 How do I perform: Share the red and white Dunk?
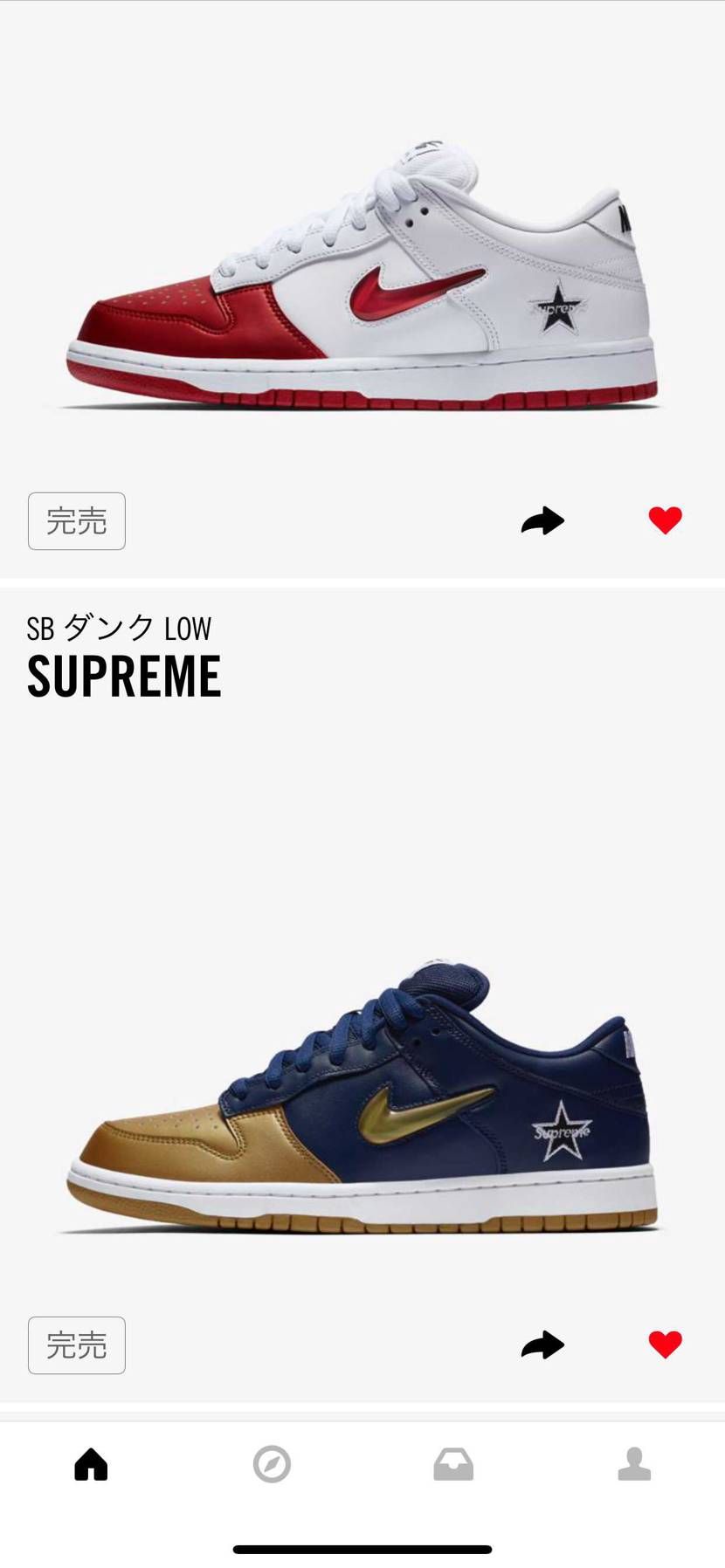click(x=542, y=520)
